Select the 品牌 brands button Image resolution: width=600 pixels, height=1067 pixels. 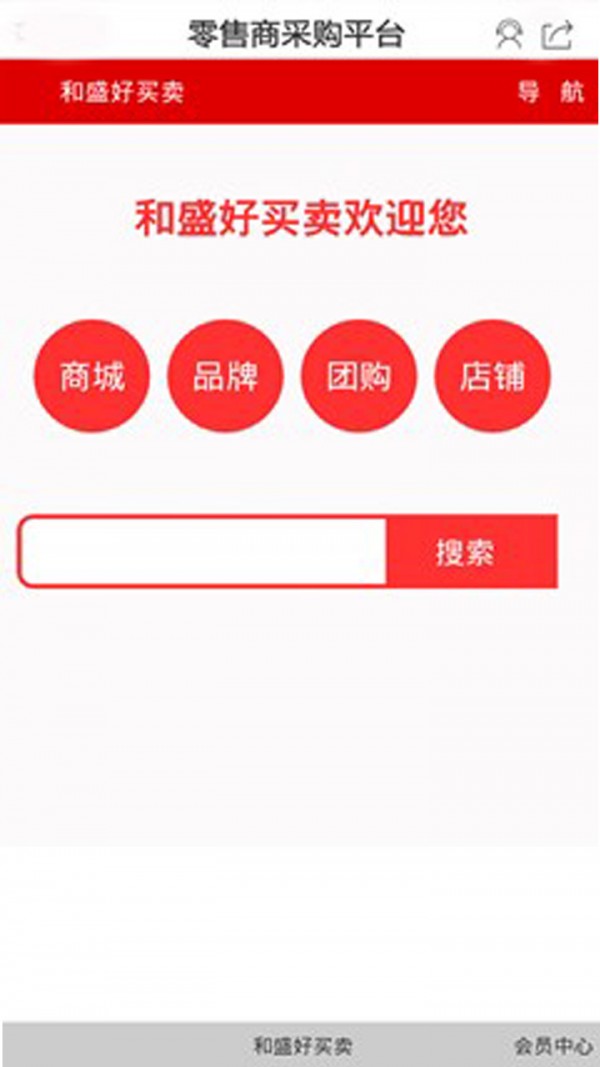tap(225, 377)
